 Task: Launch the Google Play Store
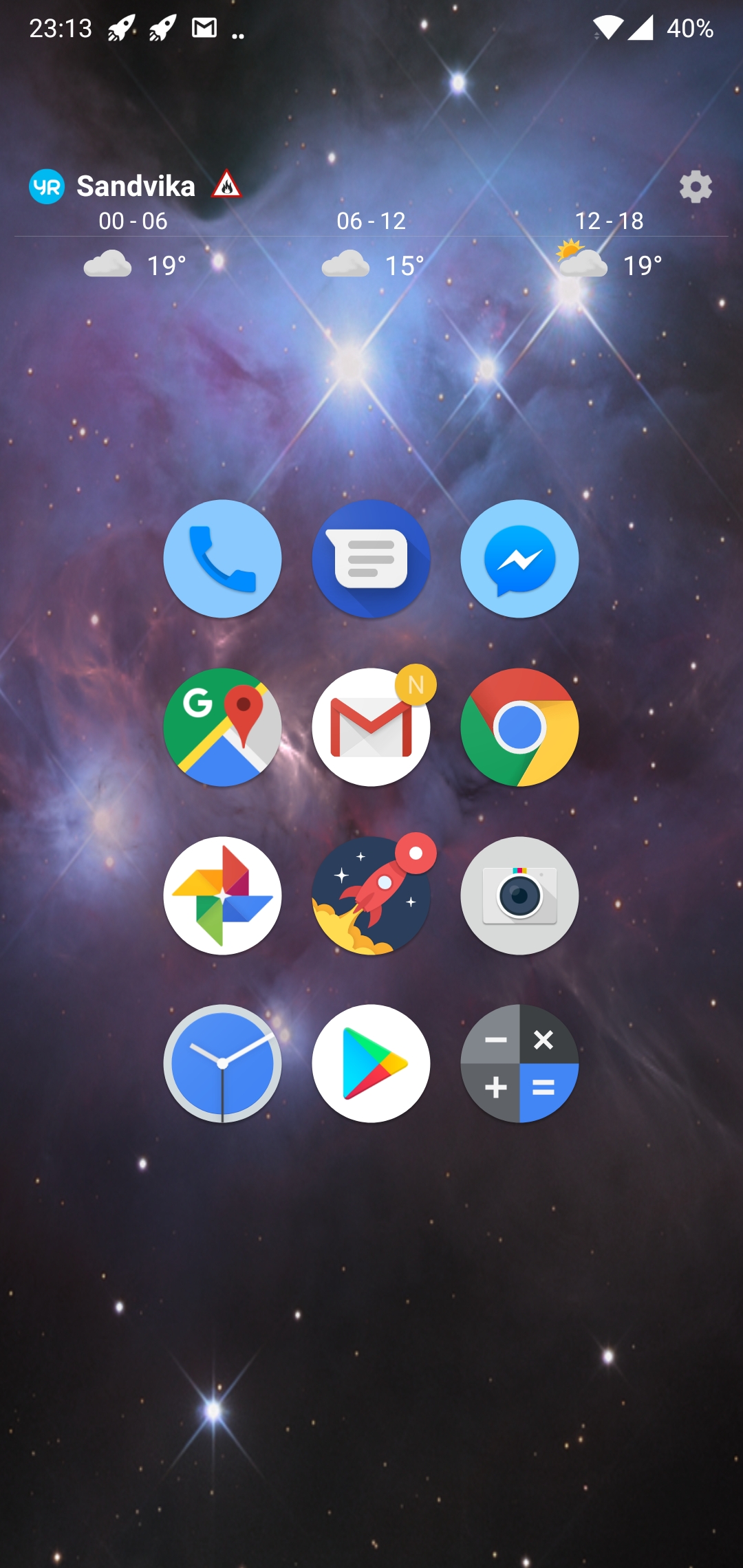coord(371,1063)
